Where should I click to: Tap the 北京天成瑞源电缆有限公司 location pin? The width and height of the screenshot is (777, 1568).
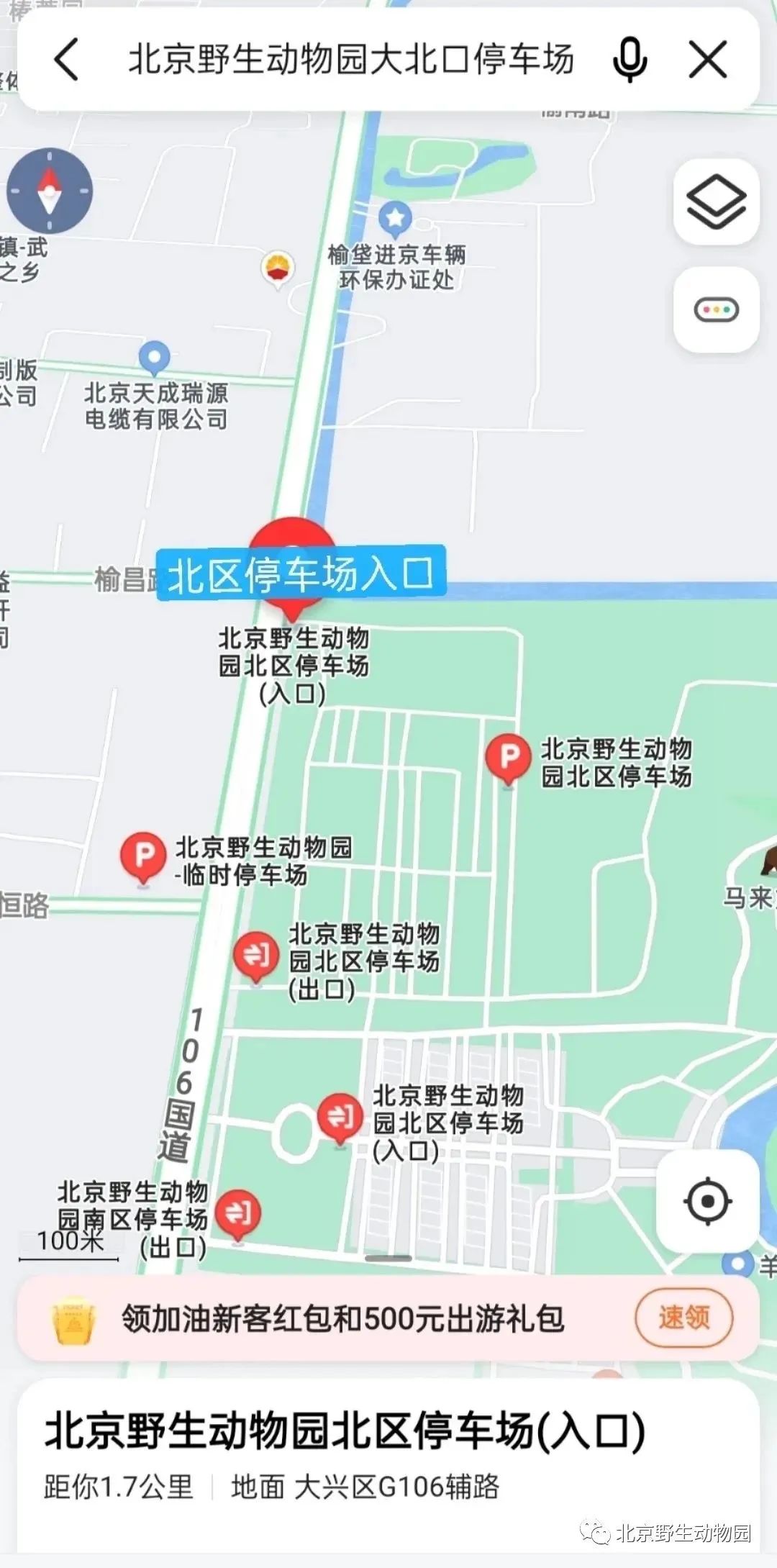154,357
